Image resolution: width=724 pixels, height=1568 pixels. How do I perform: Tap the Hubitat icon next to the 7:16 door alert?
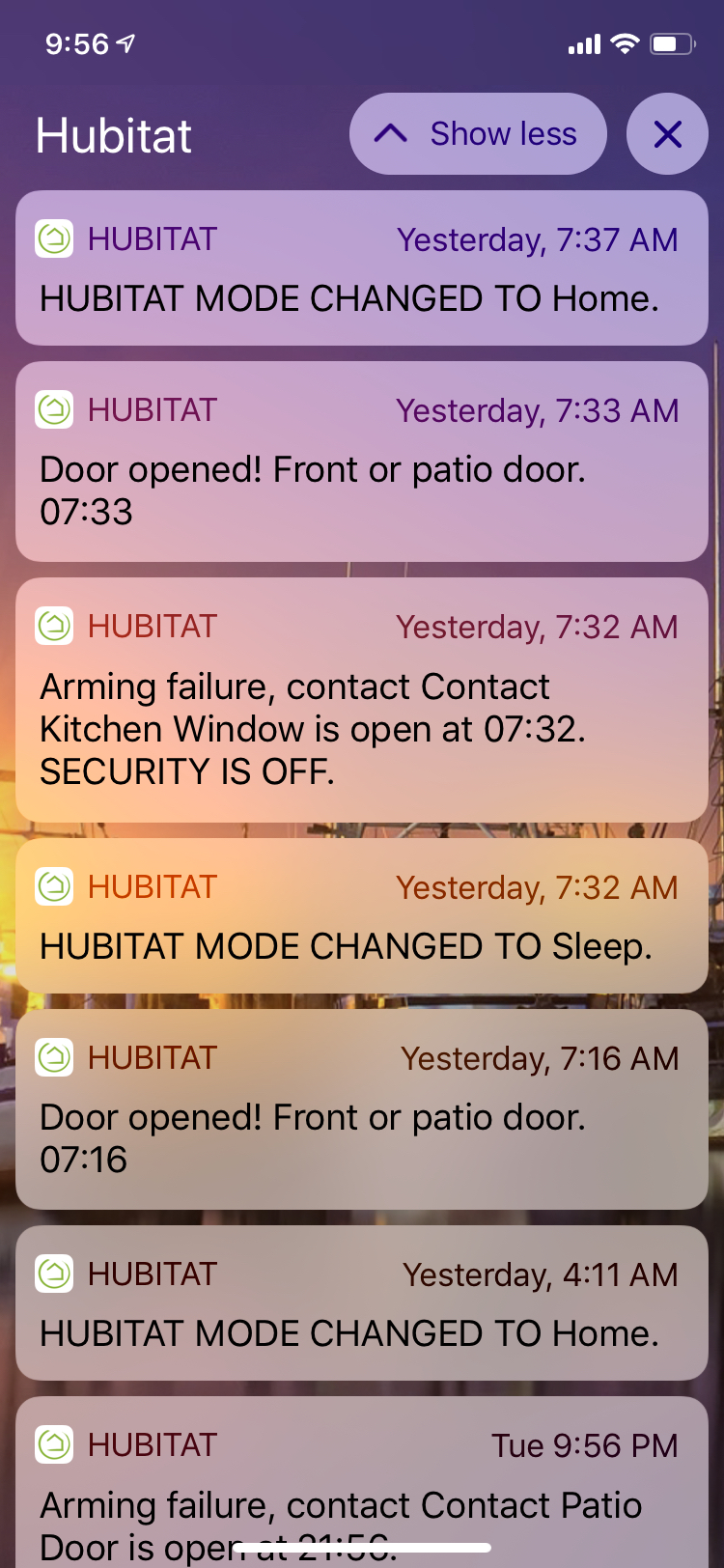[55, 1056]
